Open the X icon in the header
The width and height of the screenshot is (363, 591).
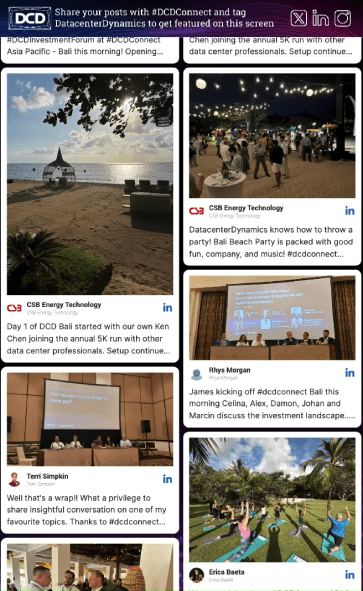(x=299, y=18)
